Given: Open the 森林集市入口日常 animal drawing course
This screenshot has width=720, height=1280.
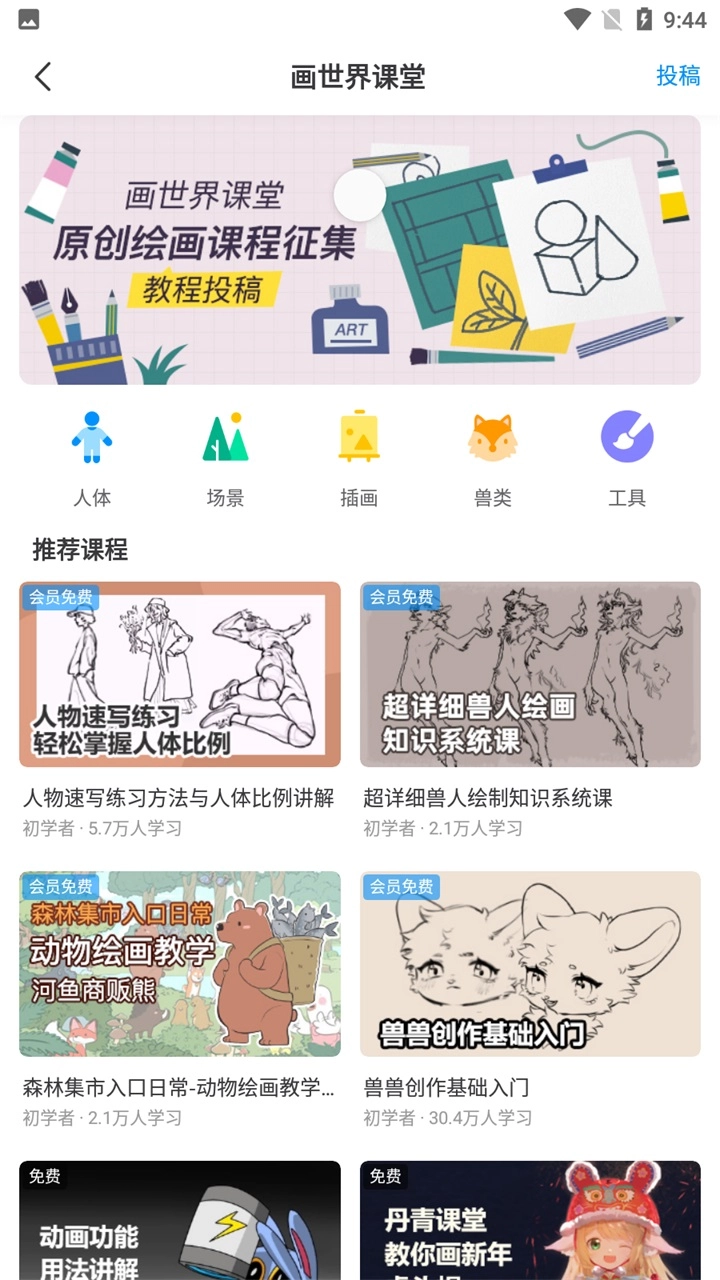Looking at the screenshot, I should [180, 963].
